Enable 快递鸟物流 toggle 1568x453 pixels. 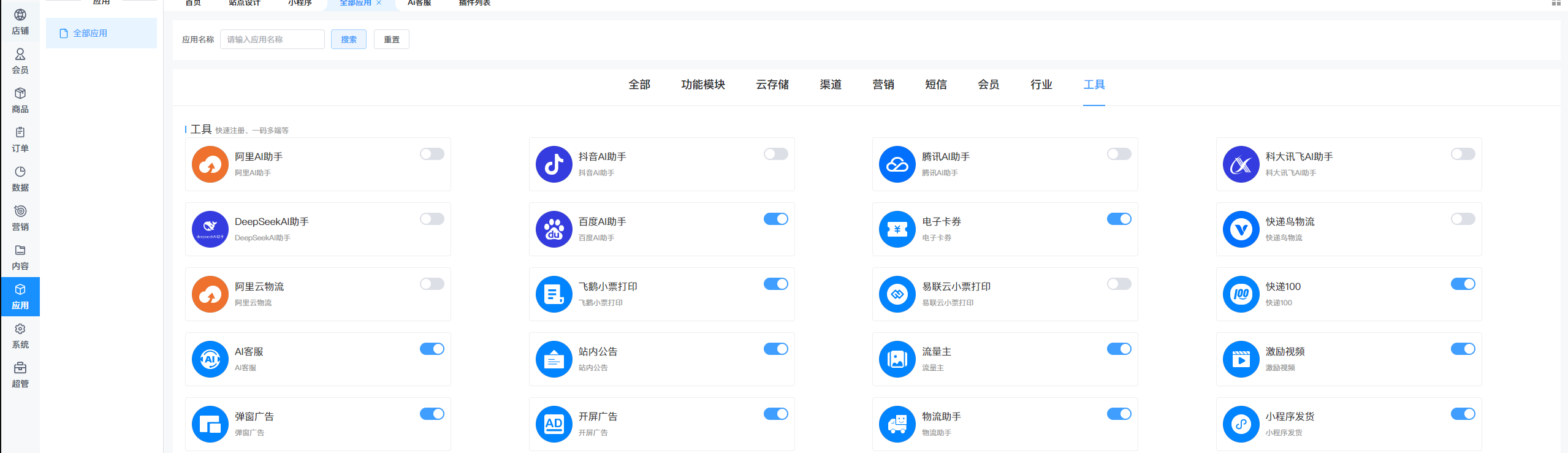click(x=1463, y=219)
